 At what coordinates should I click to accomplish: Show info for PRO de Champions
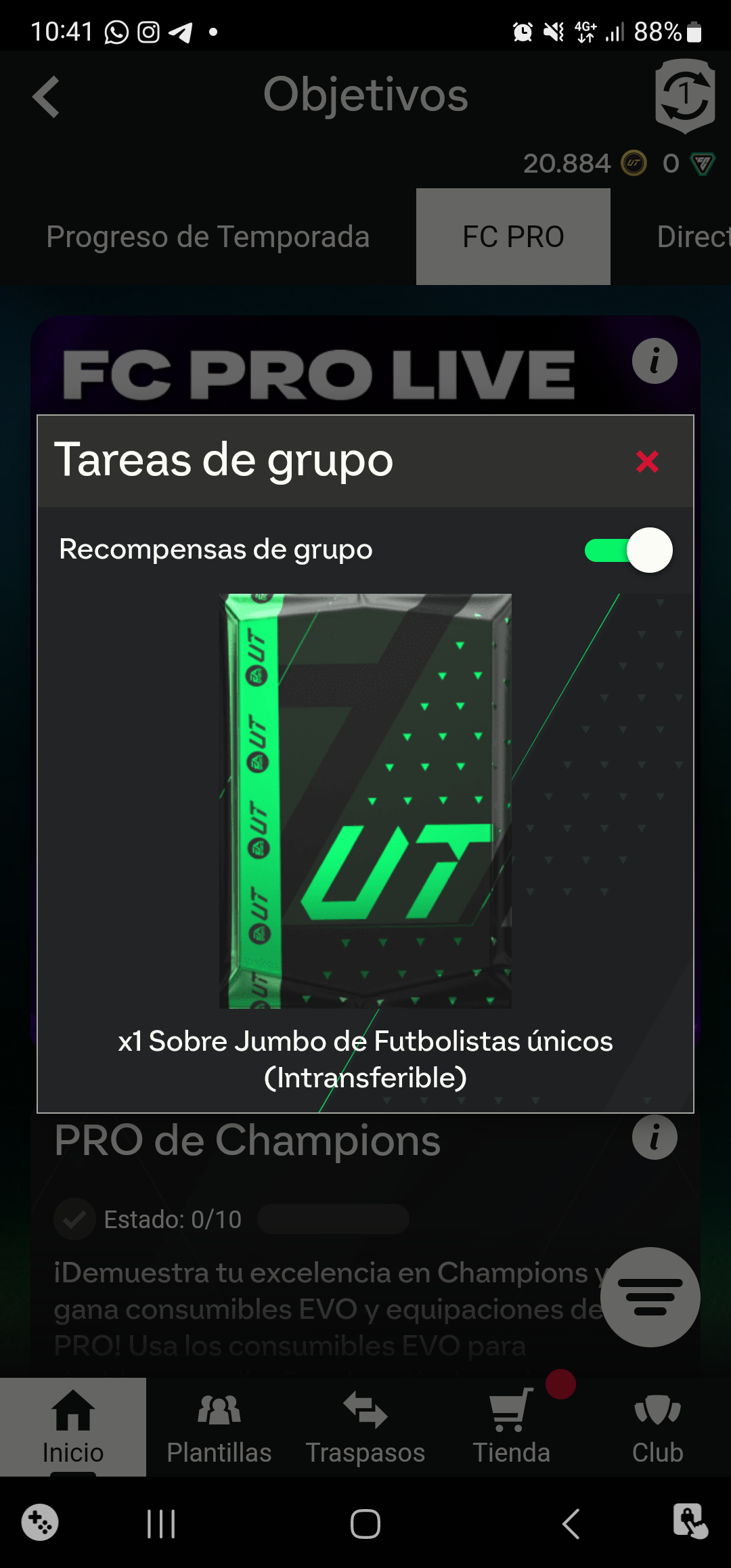click(655, 1137)
